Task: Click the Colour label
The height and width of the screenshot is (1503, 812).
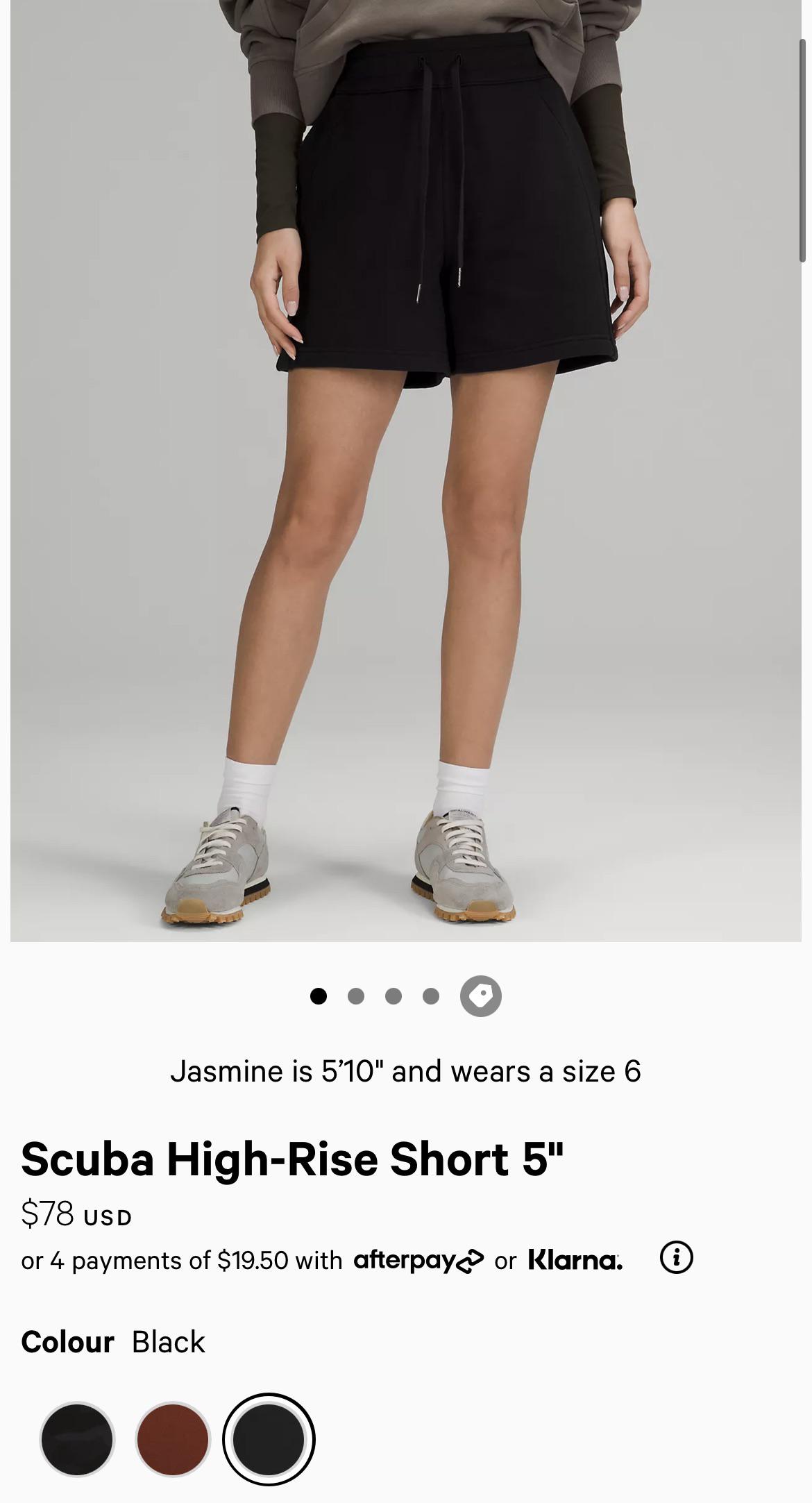Action: click(67, 1341)
